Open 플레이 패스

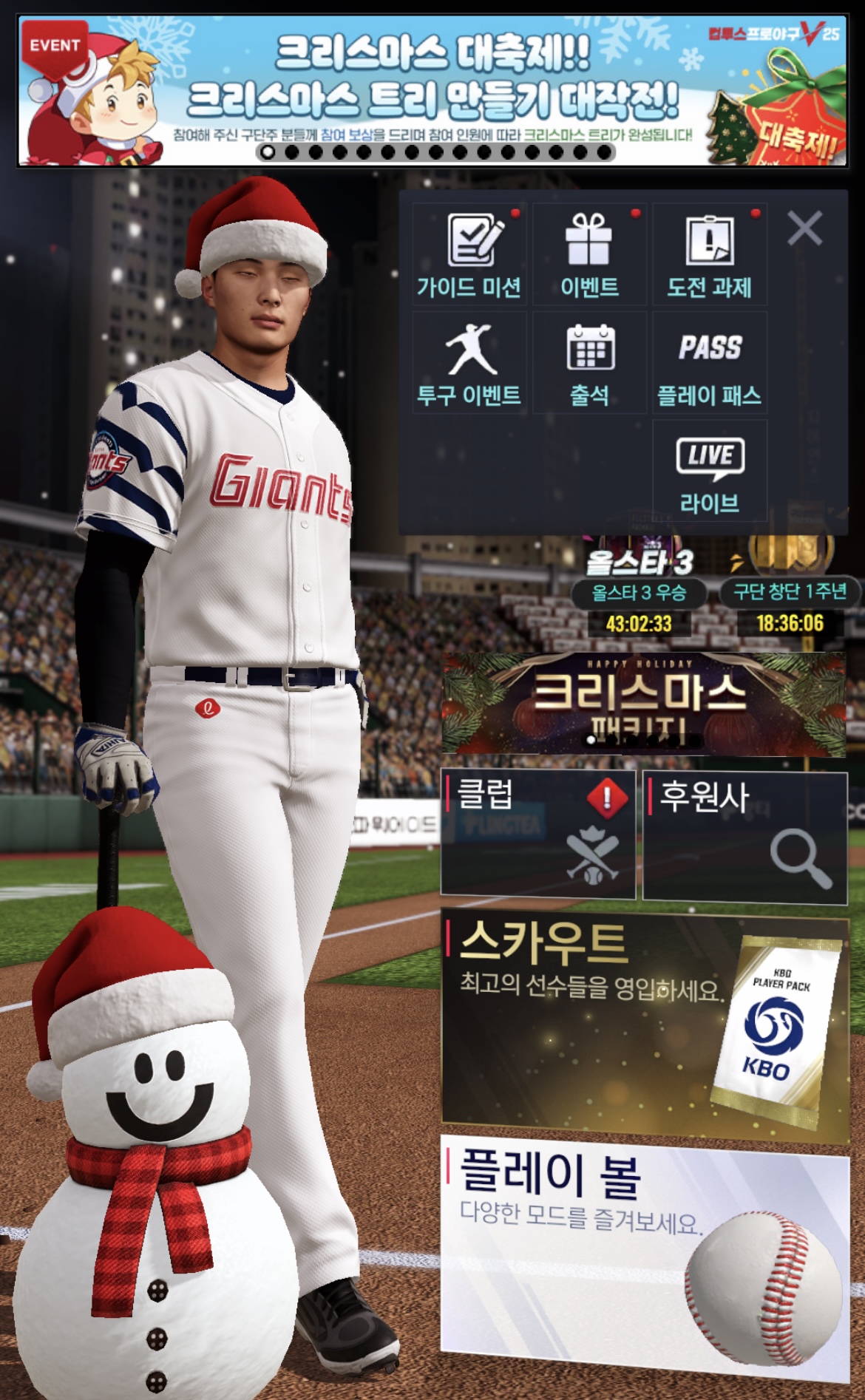point(709,364)
